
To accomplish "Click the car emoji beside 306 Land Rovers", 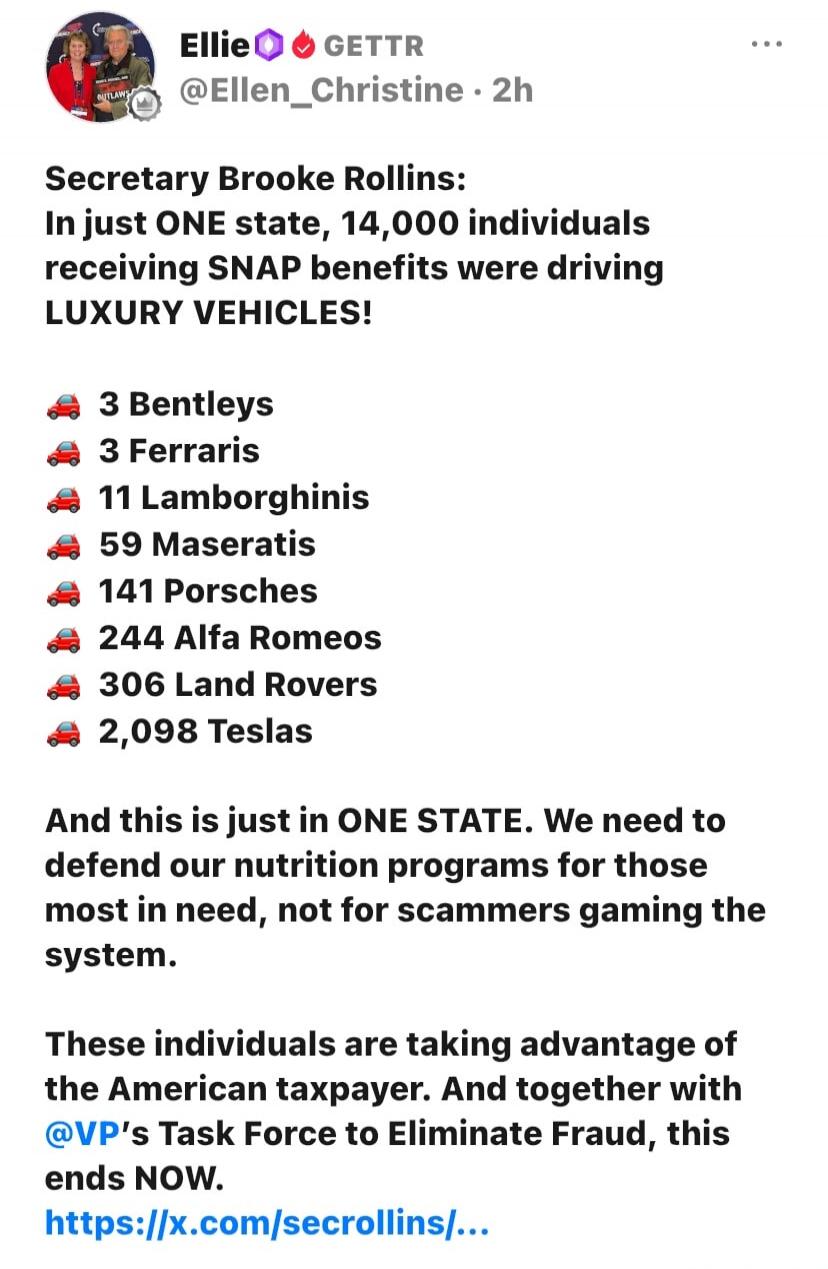I will pyautogui.click(x=64, y=685).
